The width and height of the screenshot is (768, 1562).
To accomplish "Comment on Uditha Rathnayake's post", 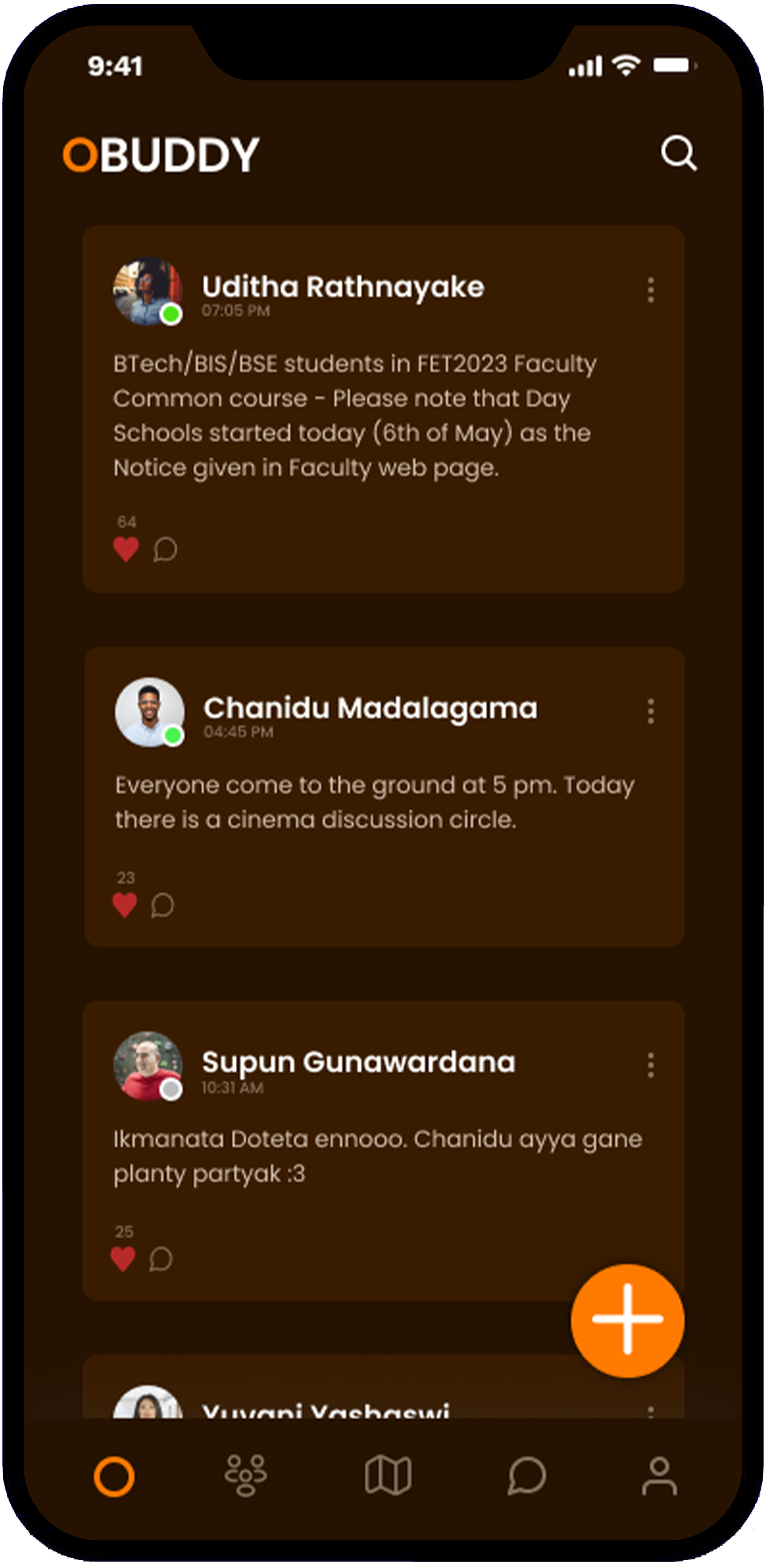I will [165, 549].
